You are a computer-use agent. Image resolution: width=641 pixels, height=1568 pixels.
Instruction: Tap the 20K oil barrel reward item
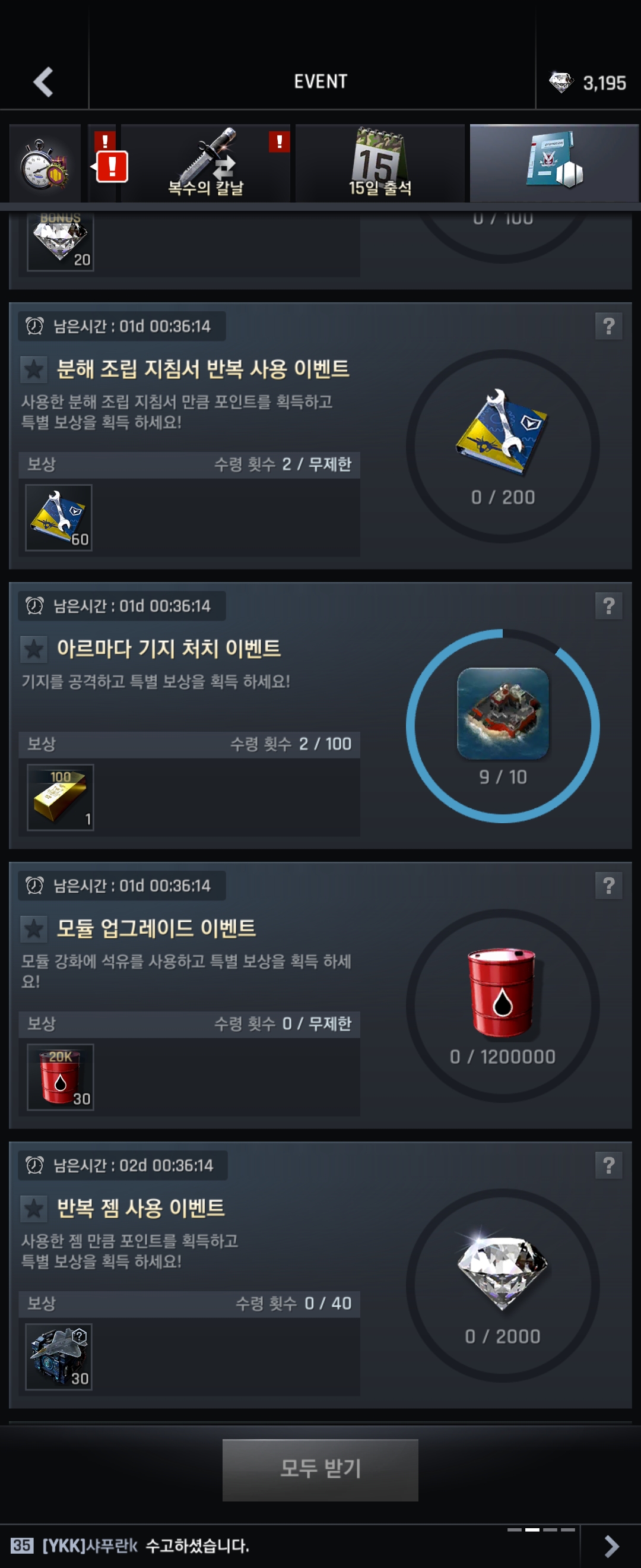coord(60,1077)
